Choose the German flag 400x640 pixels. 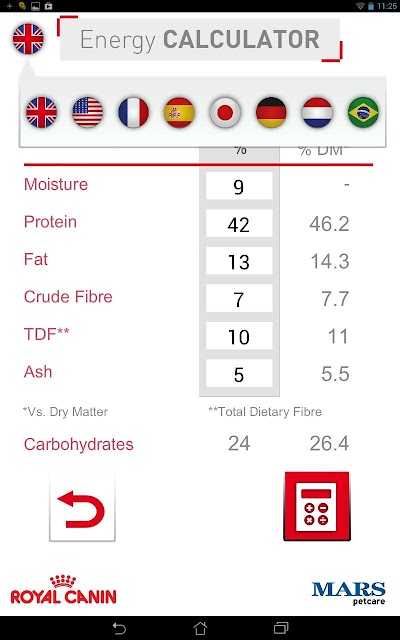(x=271, y=112)
